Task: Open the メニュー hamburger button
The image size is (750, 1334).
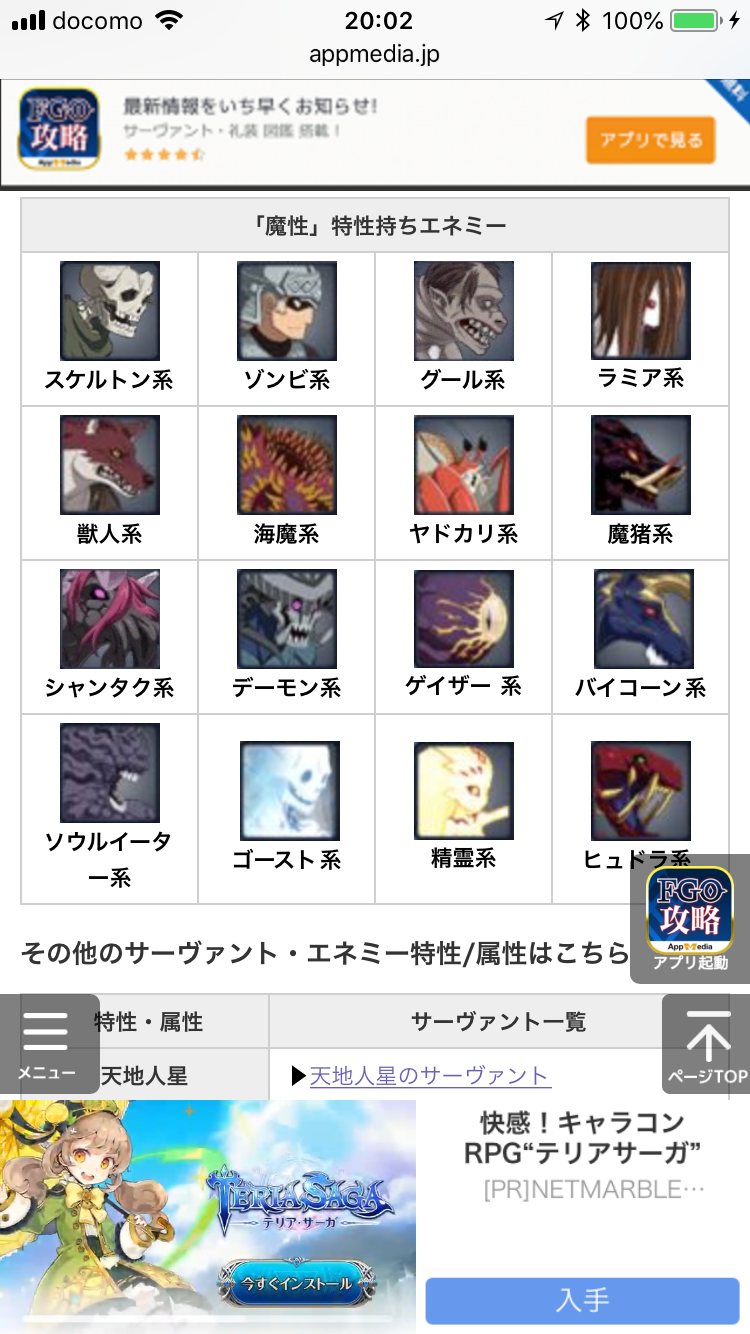Action: (x=48, y=1044)
